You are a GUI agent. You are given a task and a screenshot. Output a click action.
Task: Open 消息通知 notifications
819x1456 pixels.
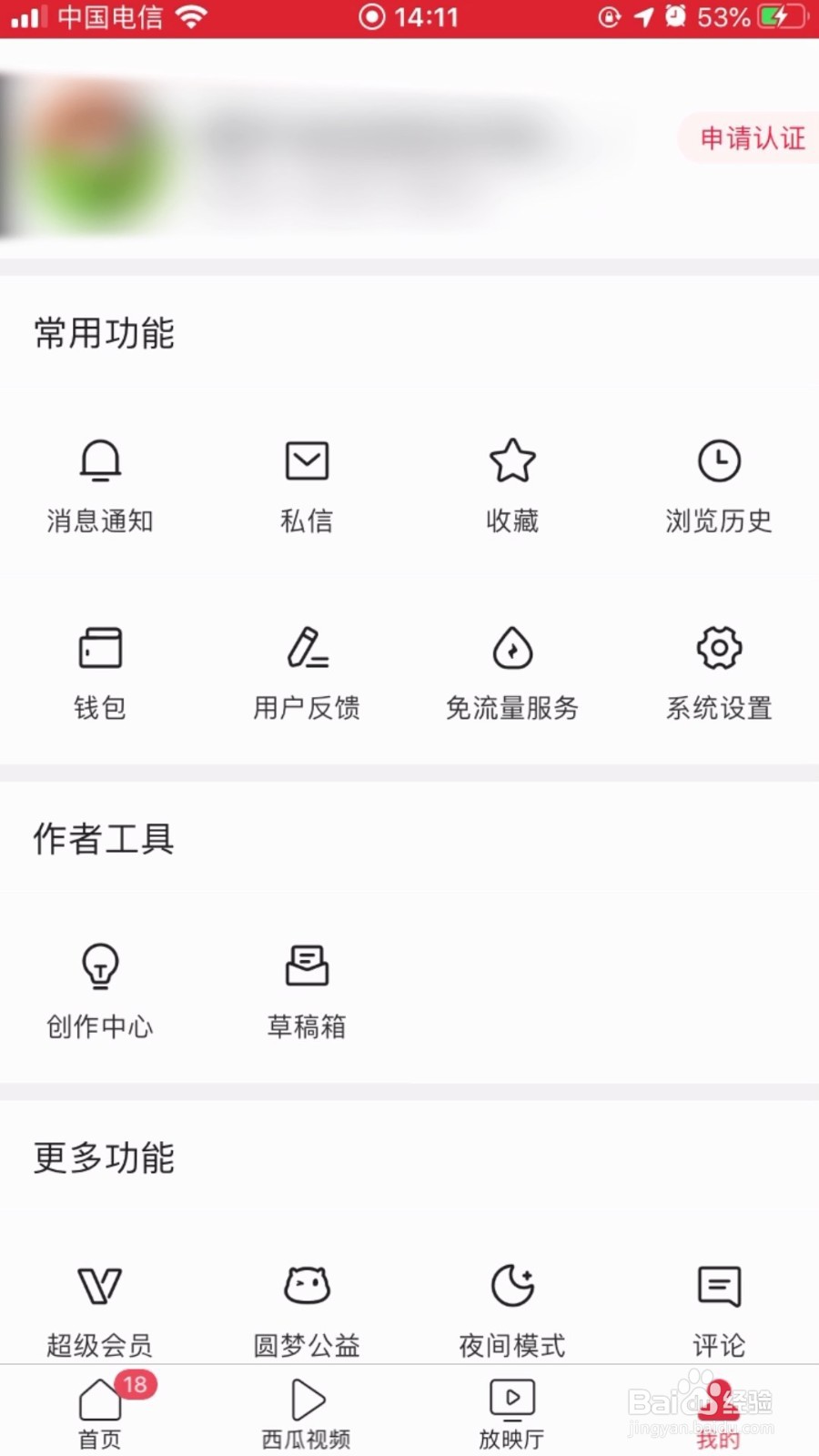point(100,486)
